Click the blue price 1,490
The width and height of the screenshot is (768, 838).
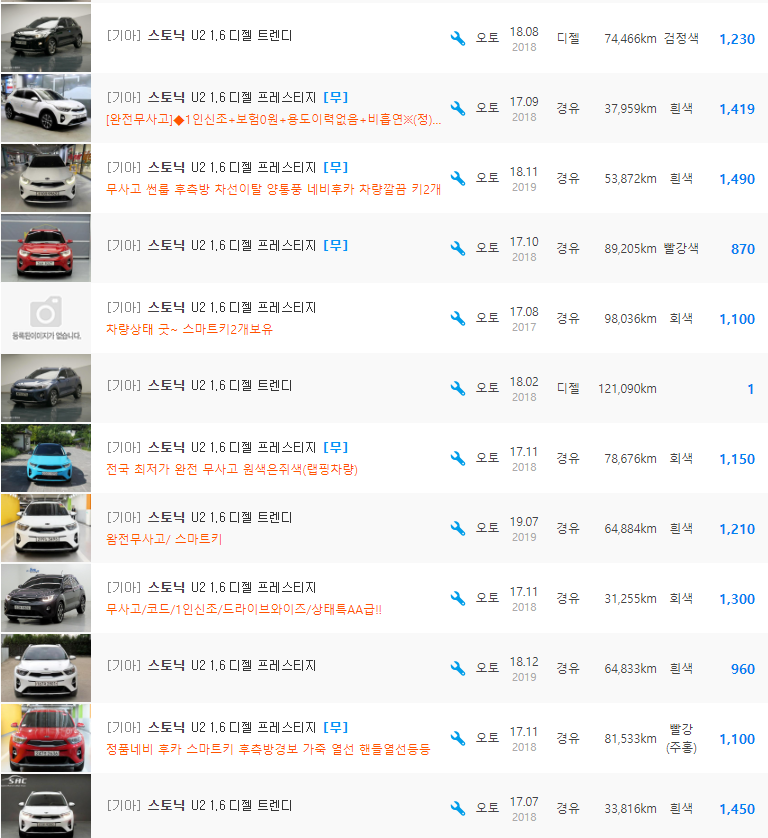click(x=737, y=178)
